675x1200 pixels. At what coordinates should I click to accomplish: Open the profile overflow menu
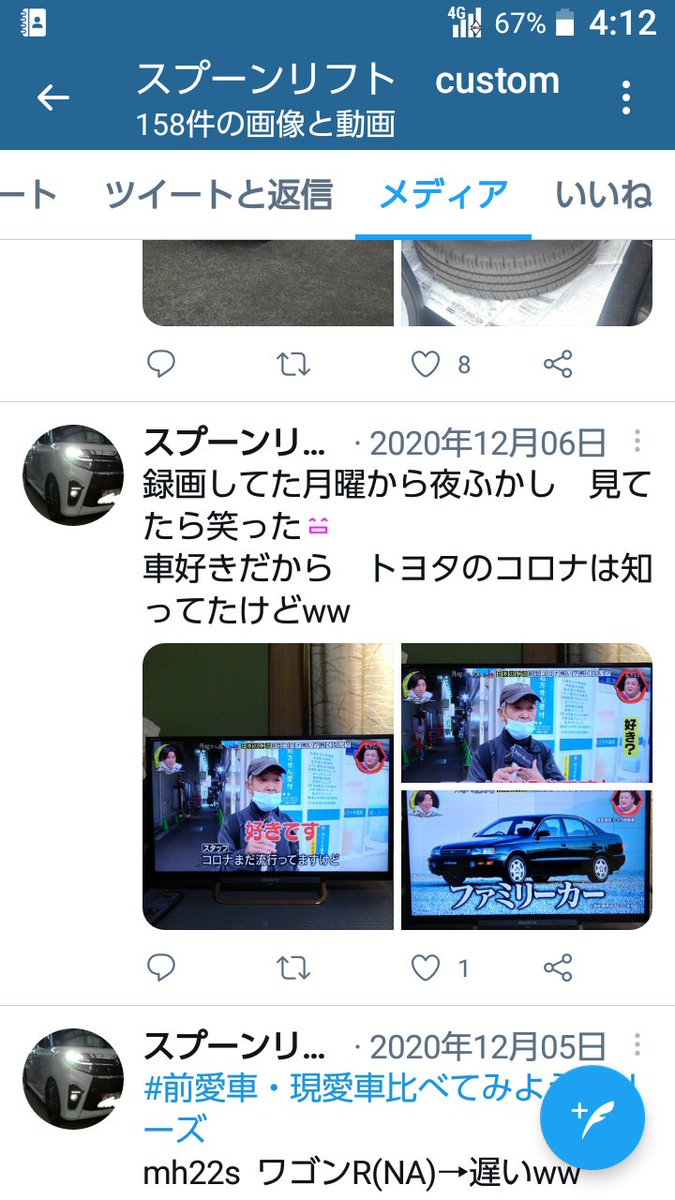626,98
